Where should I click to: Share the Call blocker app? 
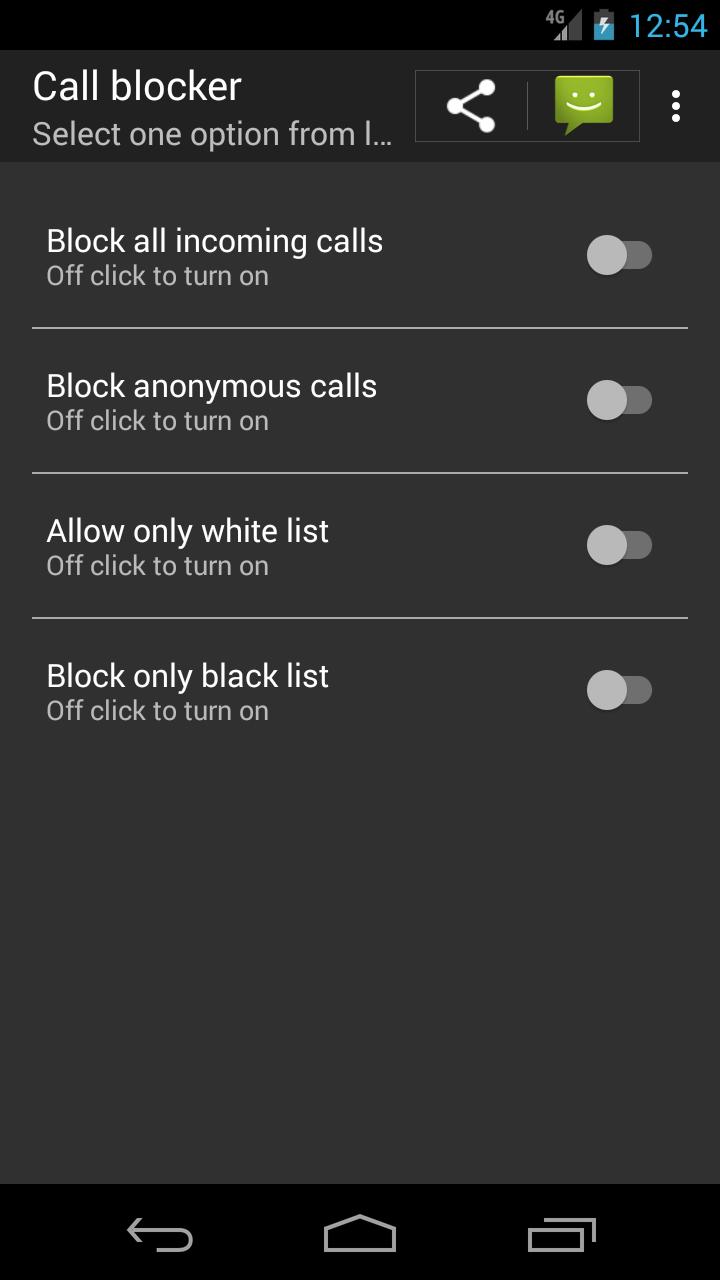[471, 106]
